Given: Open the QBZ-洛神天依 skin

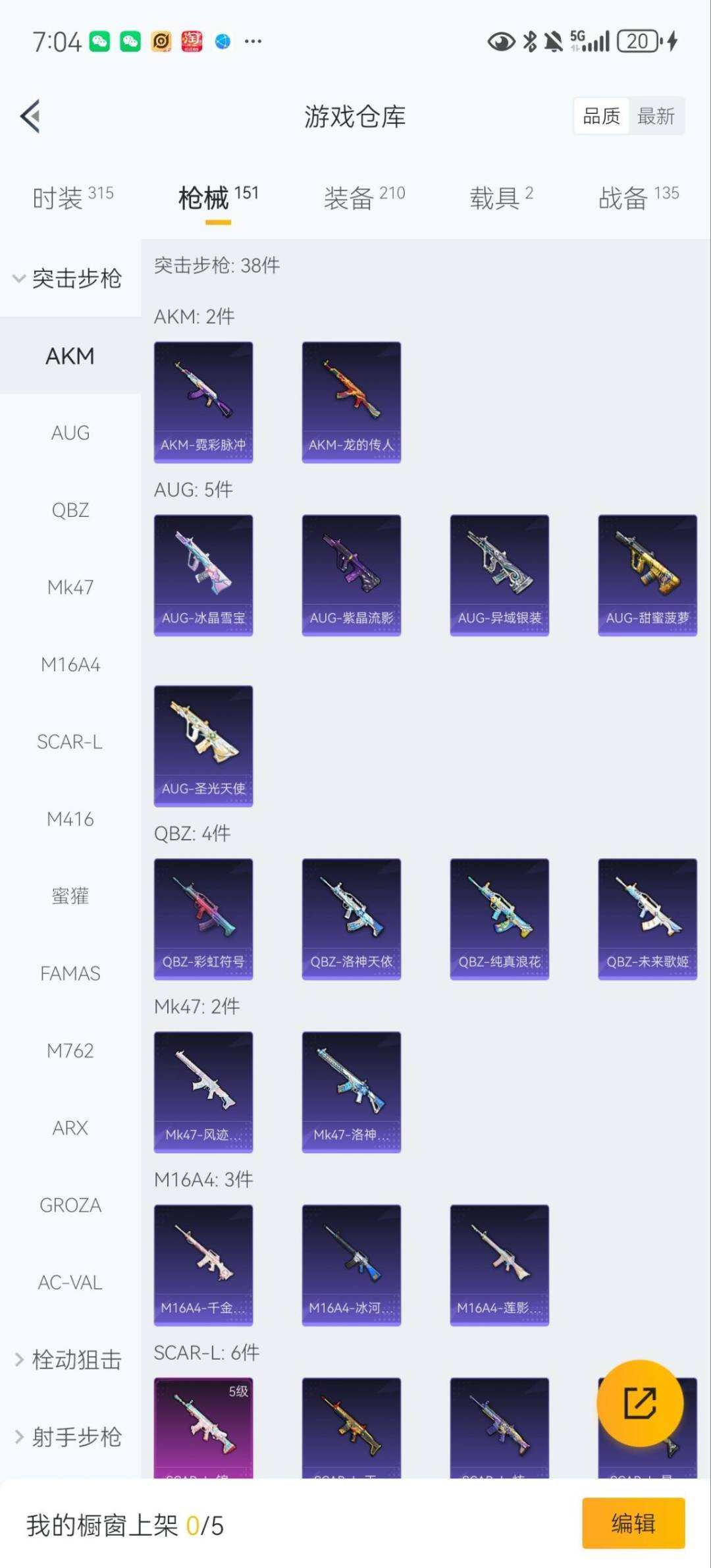Looking at the screenshot, I should [351, 919].
